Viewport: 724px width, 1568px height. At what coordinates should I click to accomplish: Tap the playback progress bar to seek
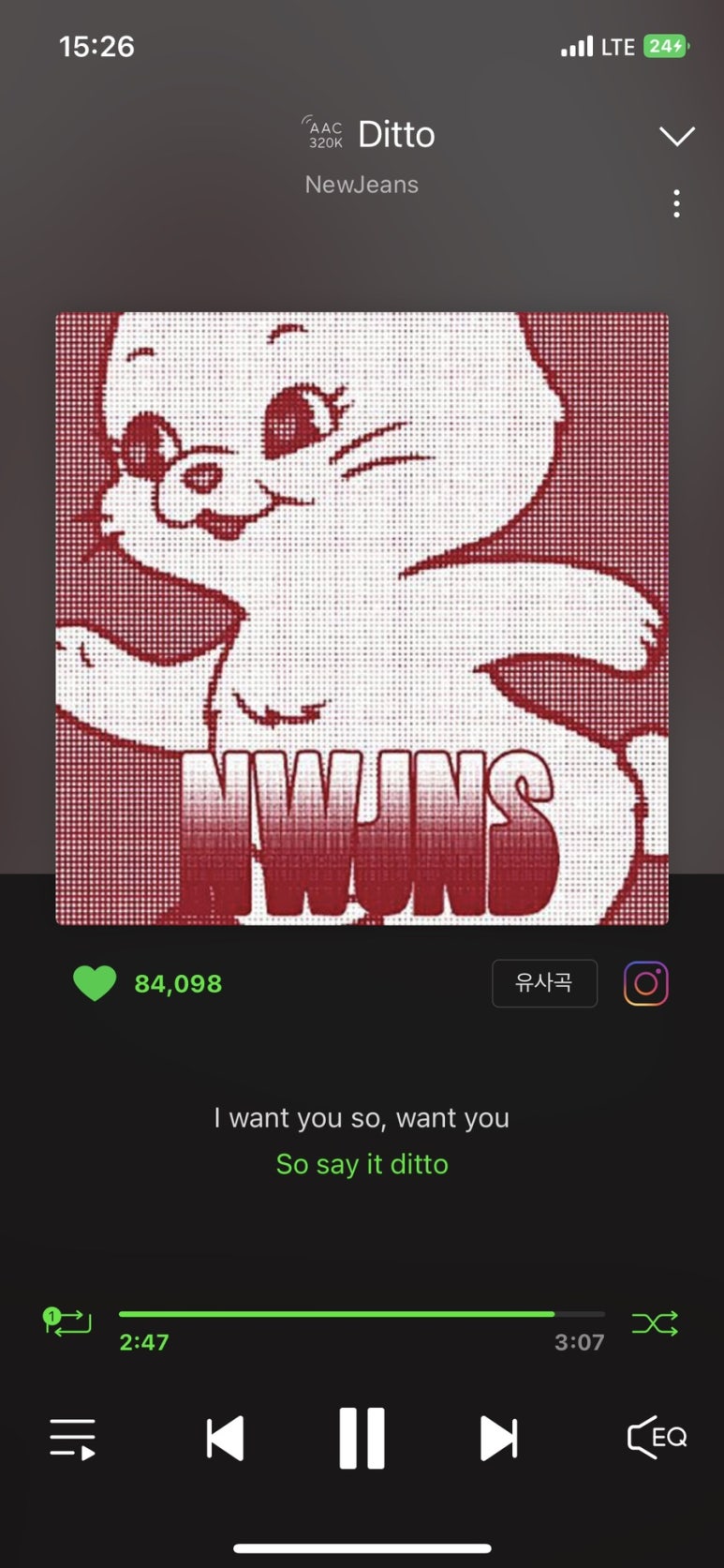pos(362,1314)
